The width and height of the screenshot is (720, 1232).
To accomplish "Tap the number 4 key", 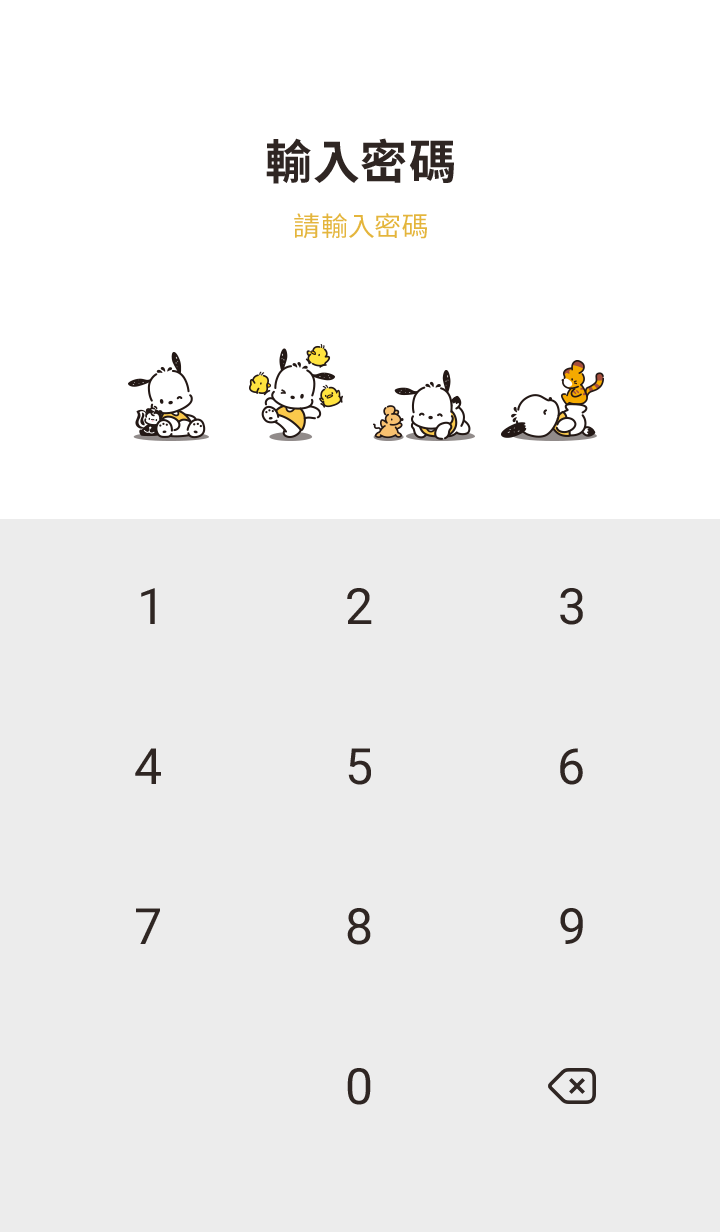I will click(148, 767).
